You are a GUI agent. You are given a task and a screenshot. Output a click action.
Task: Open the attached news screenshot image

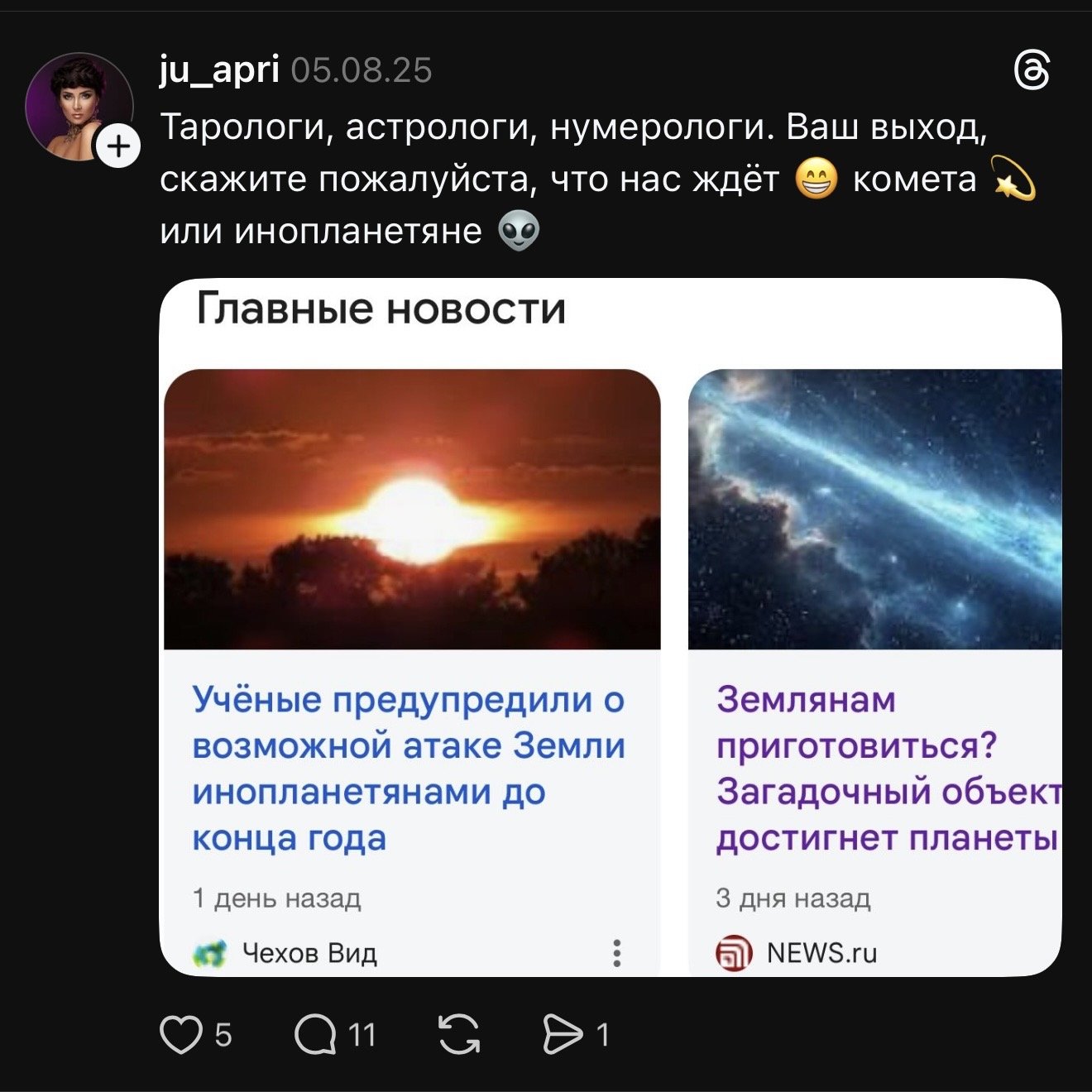click(x=610, y=629)
